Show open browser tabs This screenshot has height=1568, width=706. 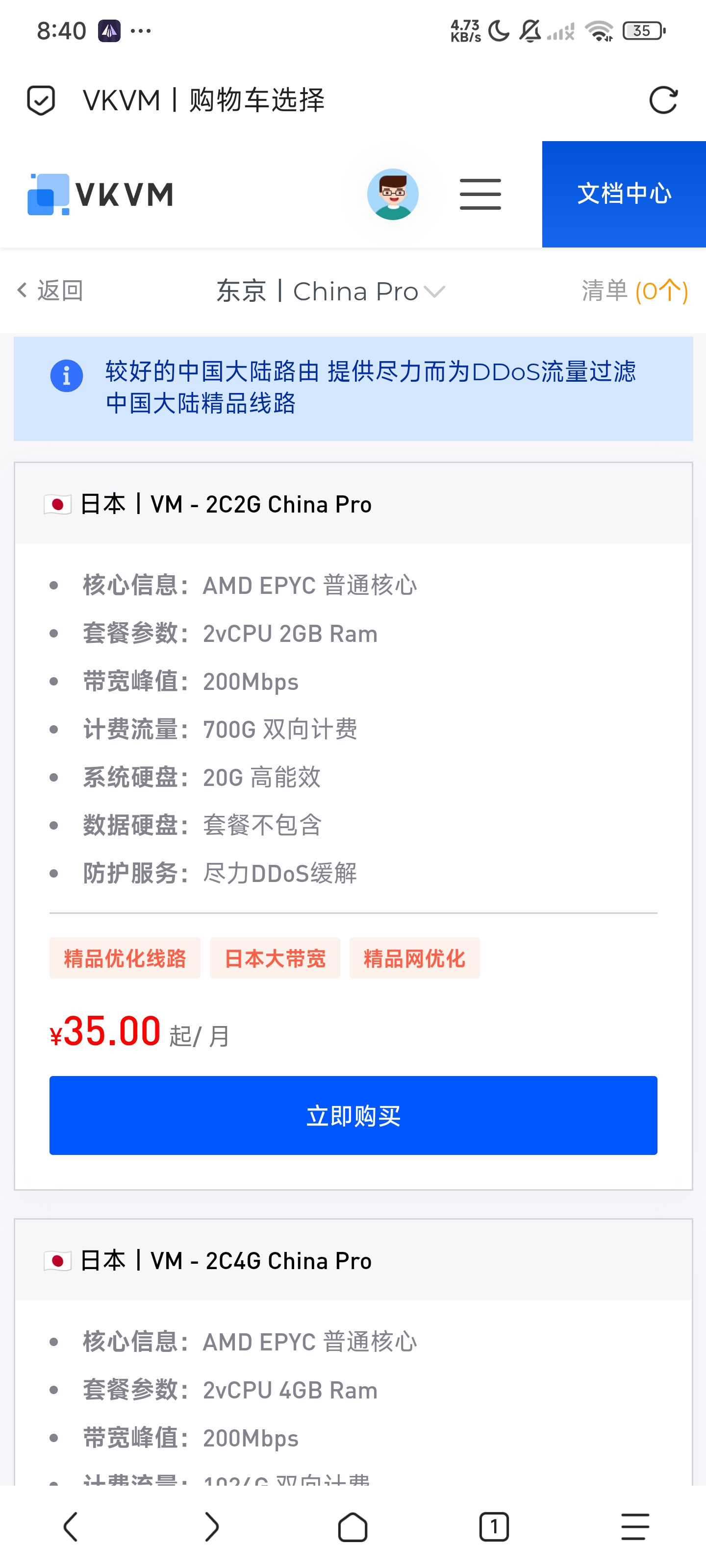coord(493,1527)
